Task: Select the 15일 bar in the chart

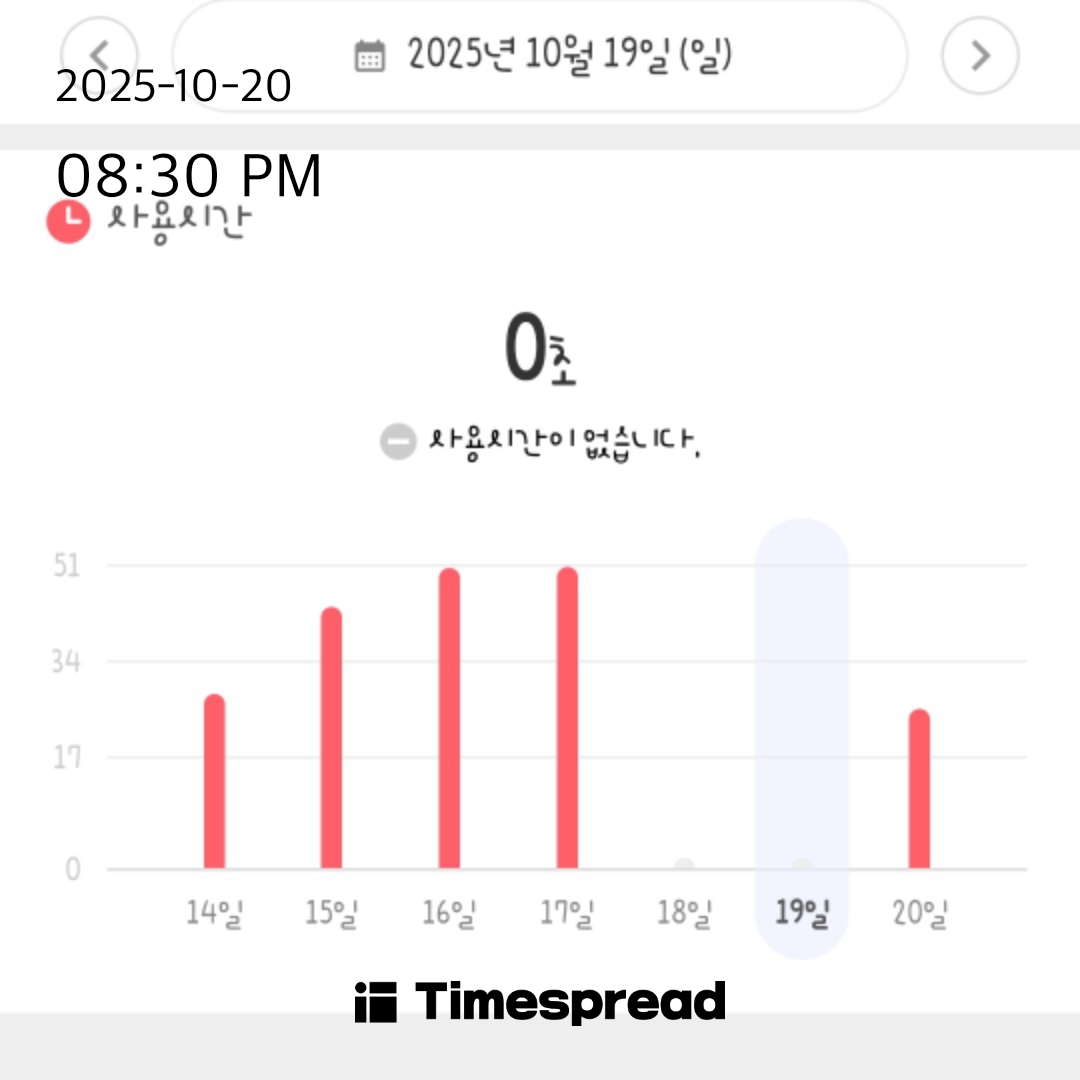Action: point(331,738)
